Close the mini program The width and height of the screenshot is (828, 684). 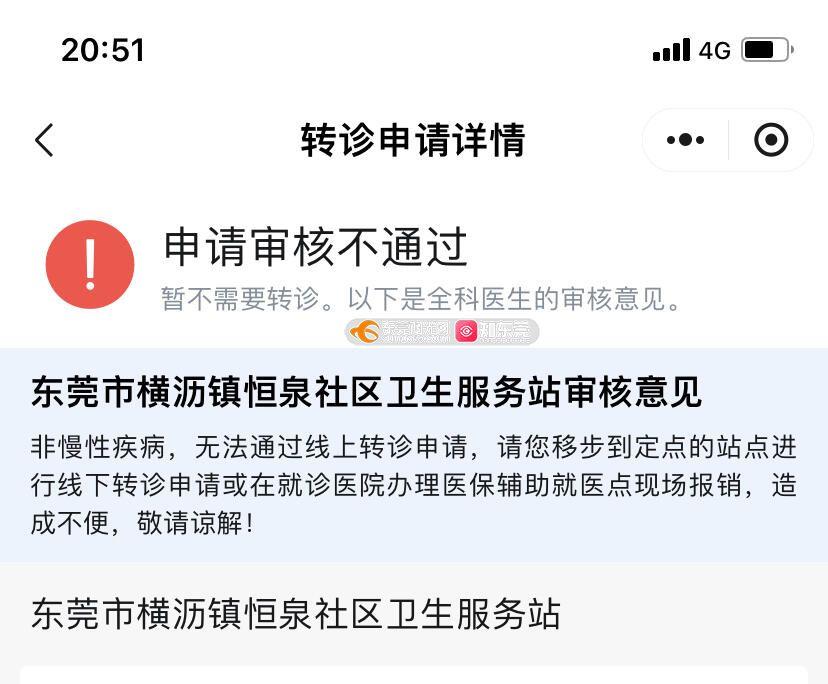pos(770,141)
